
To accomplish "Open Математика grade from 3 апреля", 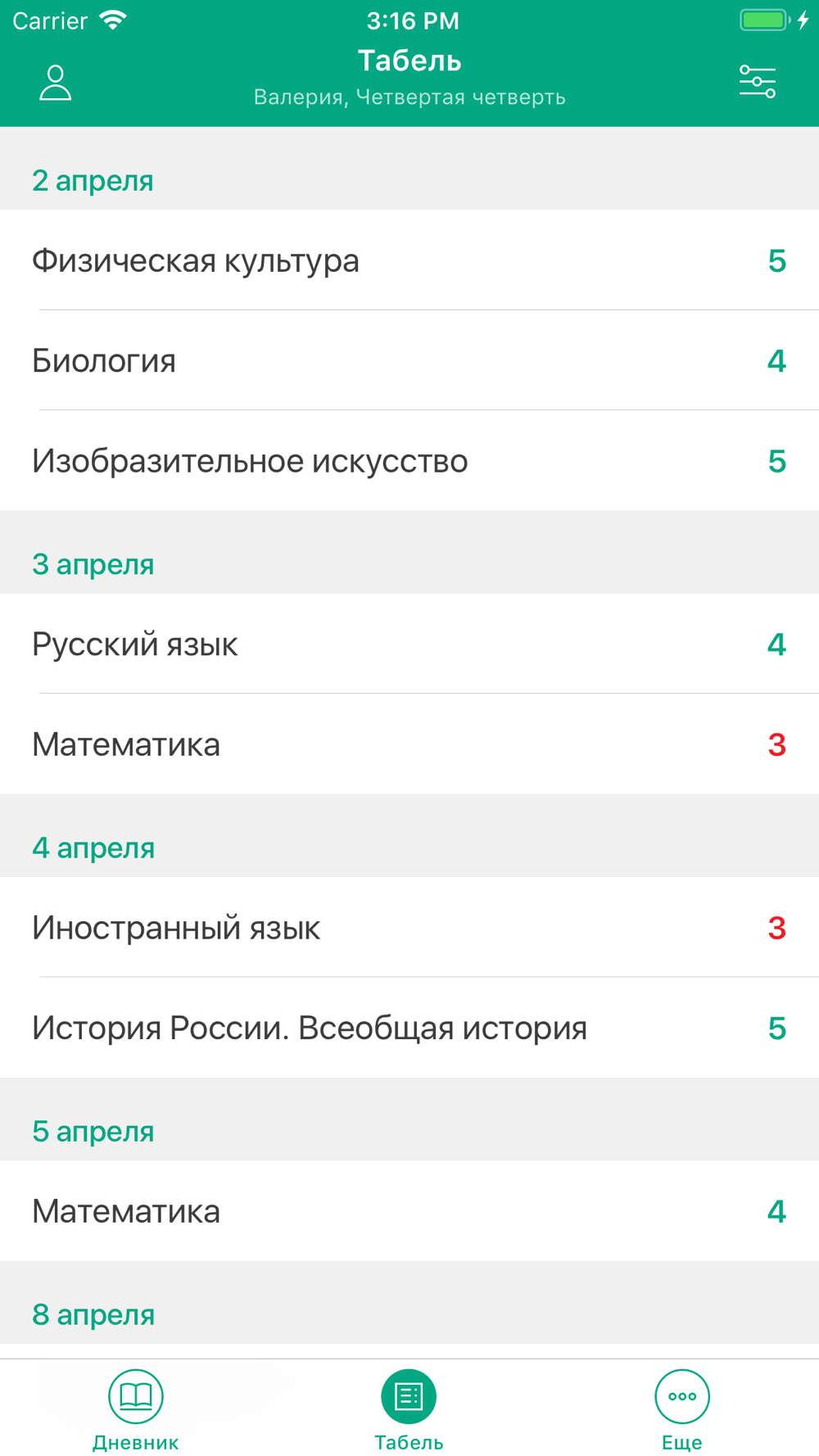I will pos(409,744).
